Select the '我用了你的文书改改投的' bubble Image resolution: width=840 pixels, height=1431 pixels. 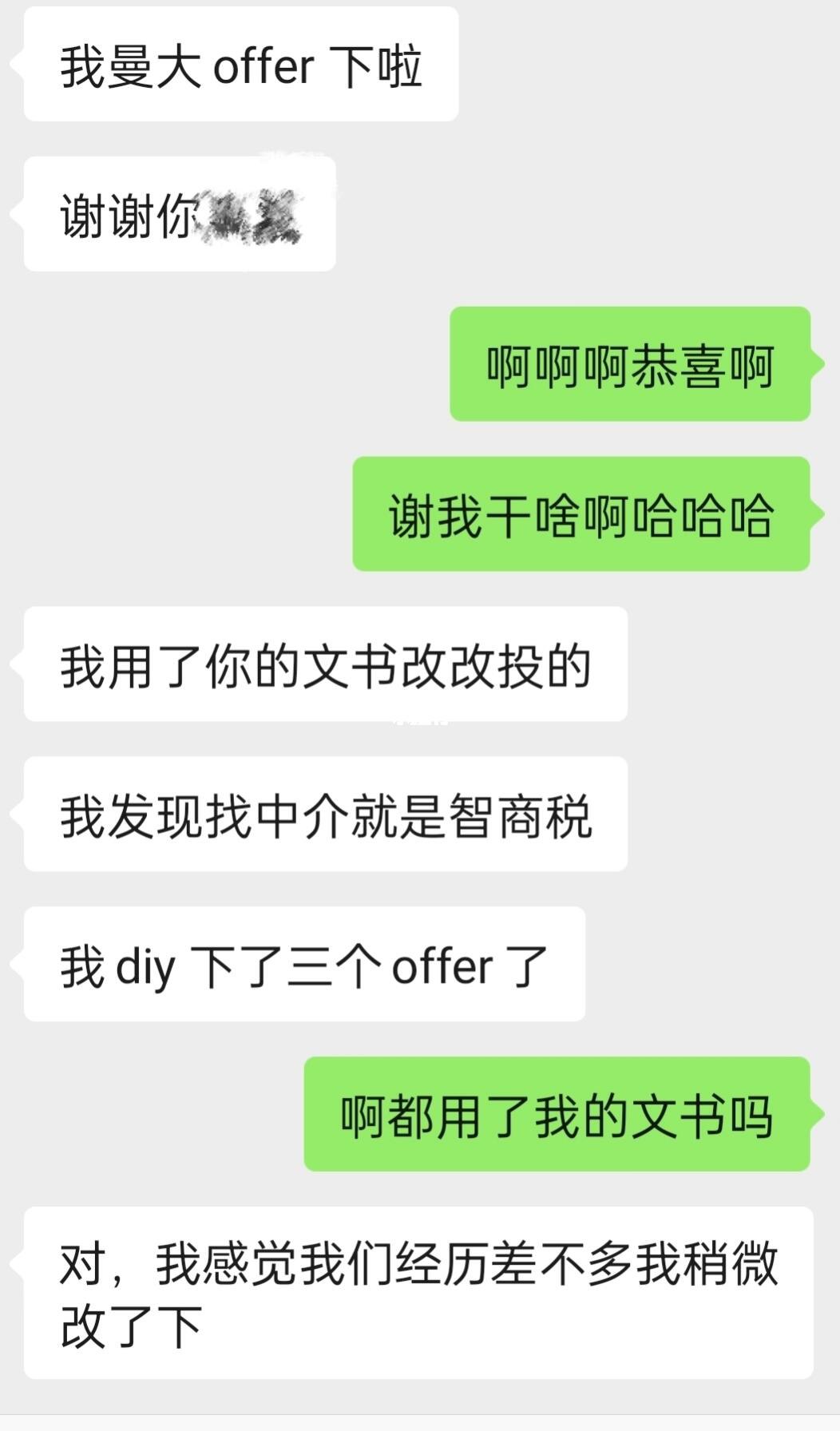click(327, 663)
